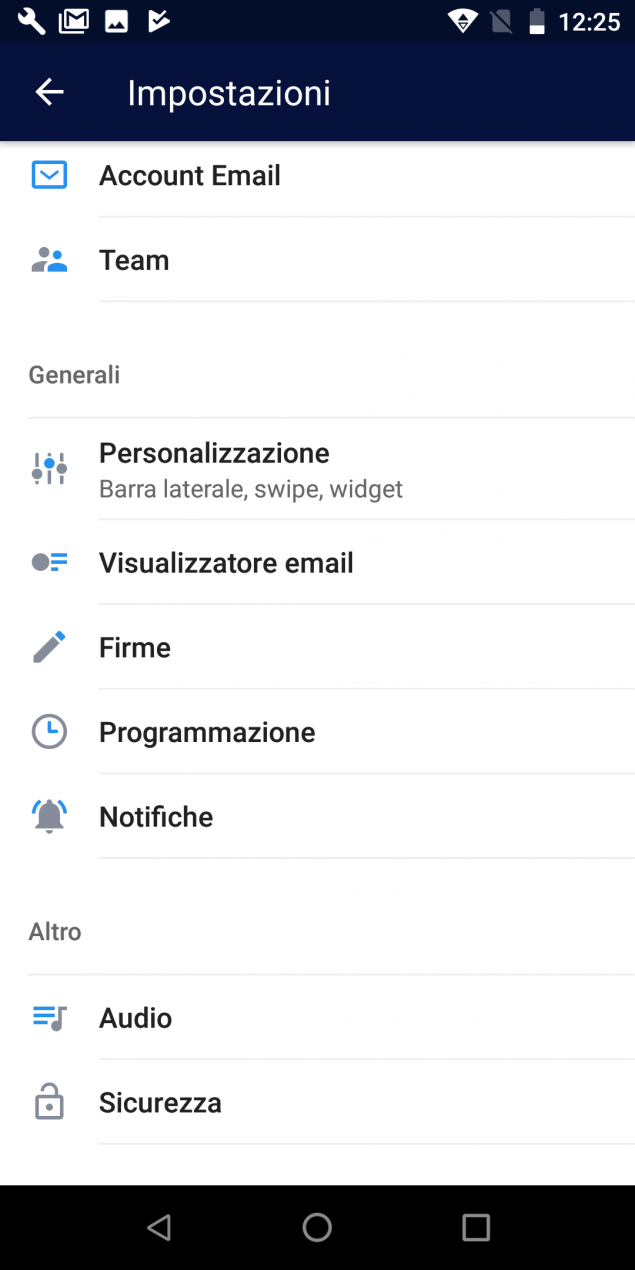Viewport: 635px width, 1270px height.
Task: Open recent apps from navigation bar
Action: 476,1227
